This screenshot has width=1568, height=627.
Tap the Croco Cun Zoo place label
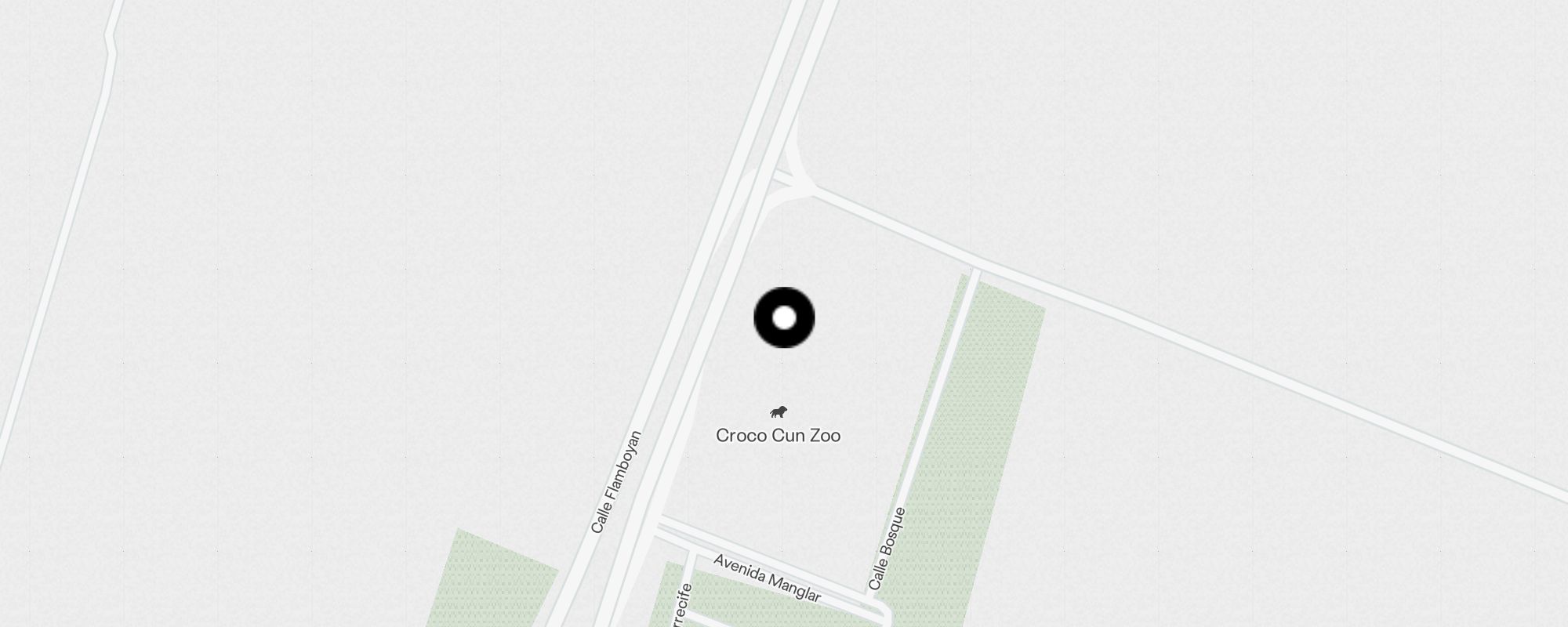pyautogui.click(x=778, y=435)
